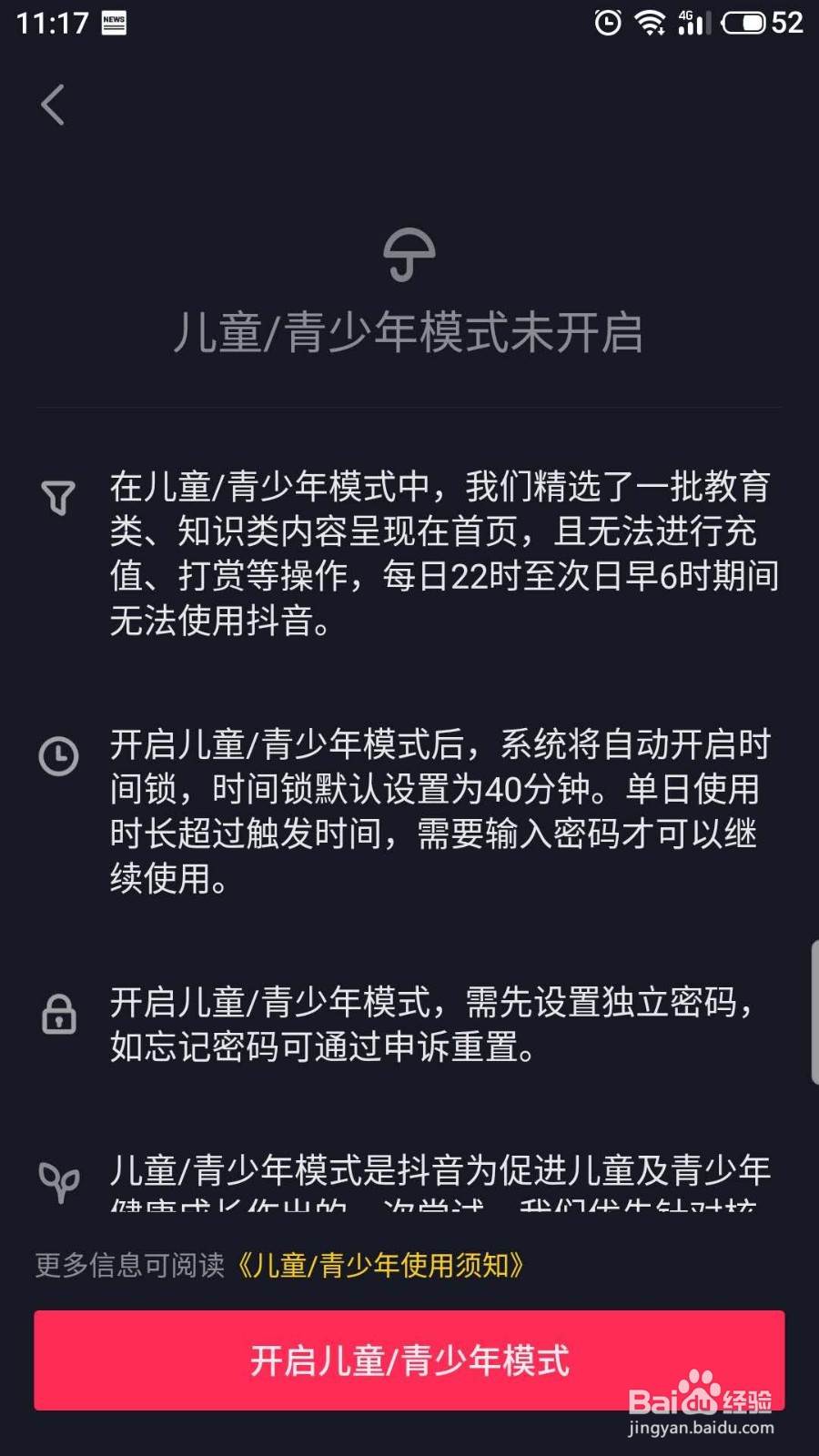Enable 儿童/青少年模式 via the red button
The width and height of the screenshot is (819, 1456).
tap(409, 1360)
